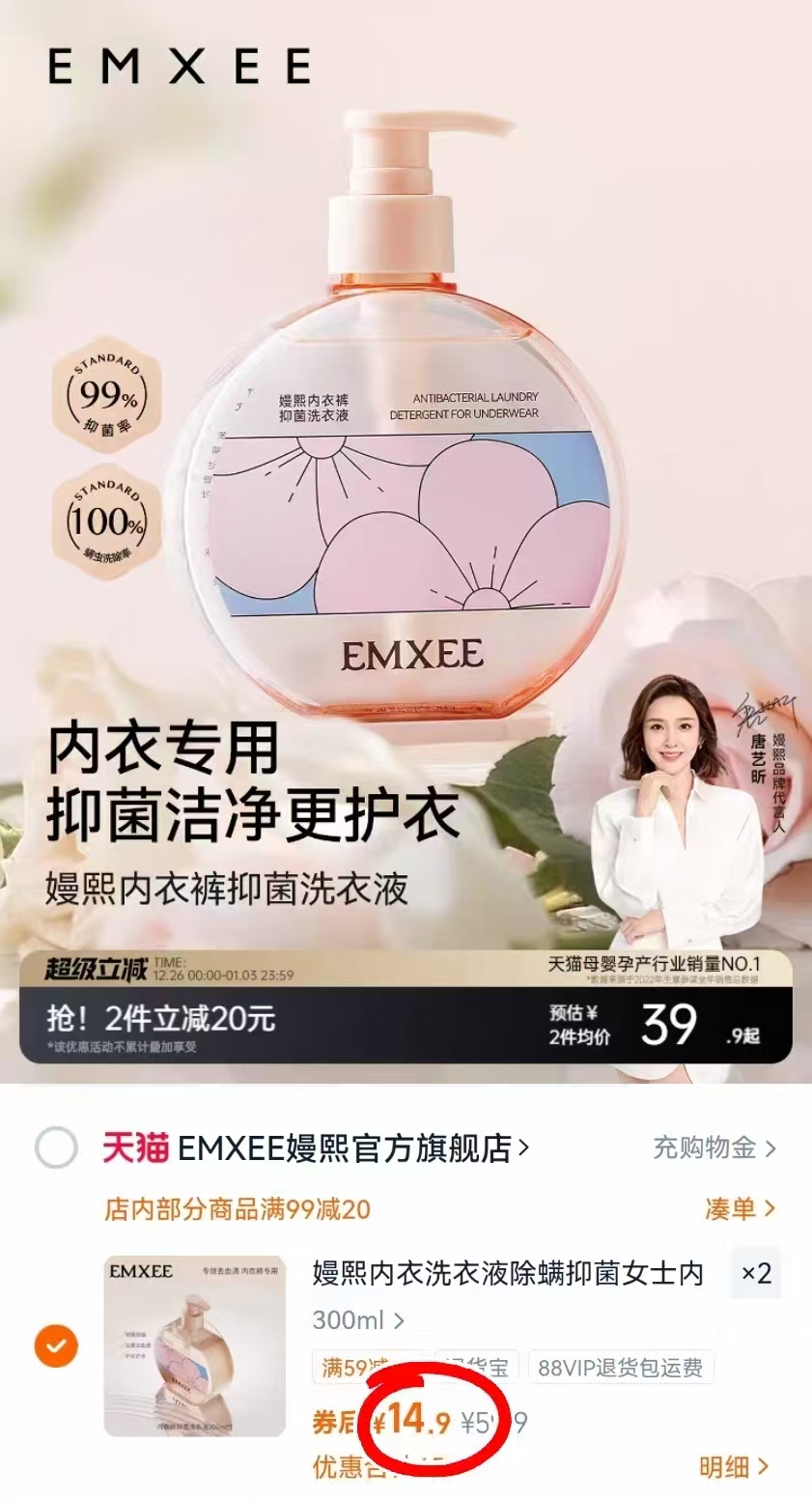This screenshot has width=812, height=1500.
Task: Toggle the product item selection checkmark
Action: (55, 1344)
